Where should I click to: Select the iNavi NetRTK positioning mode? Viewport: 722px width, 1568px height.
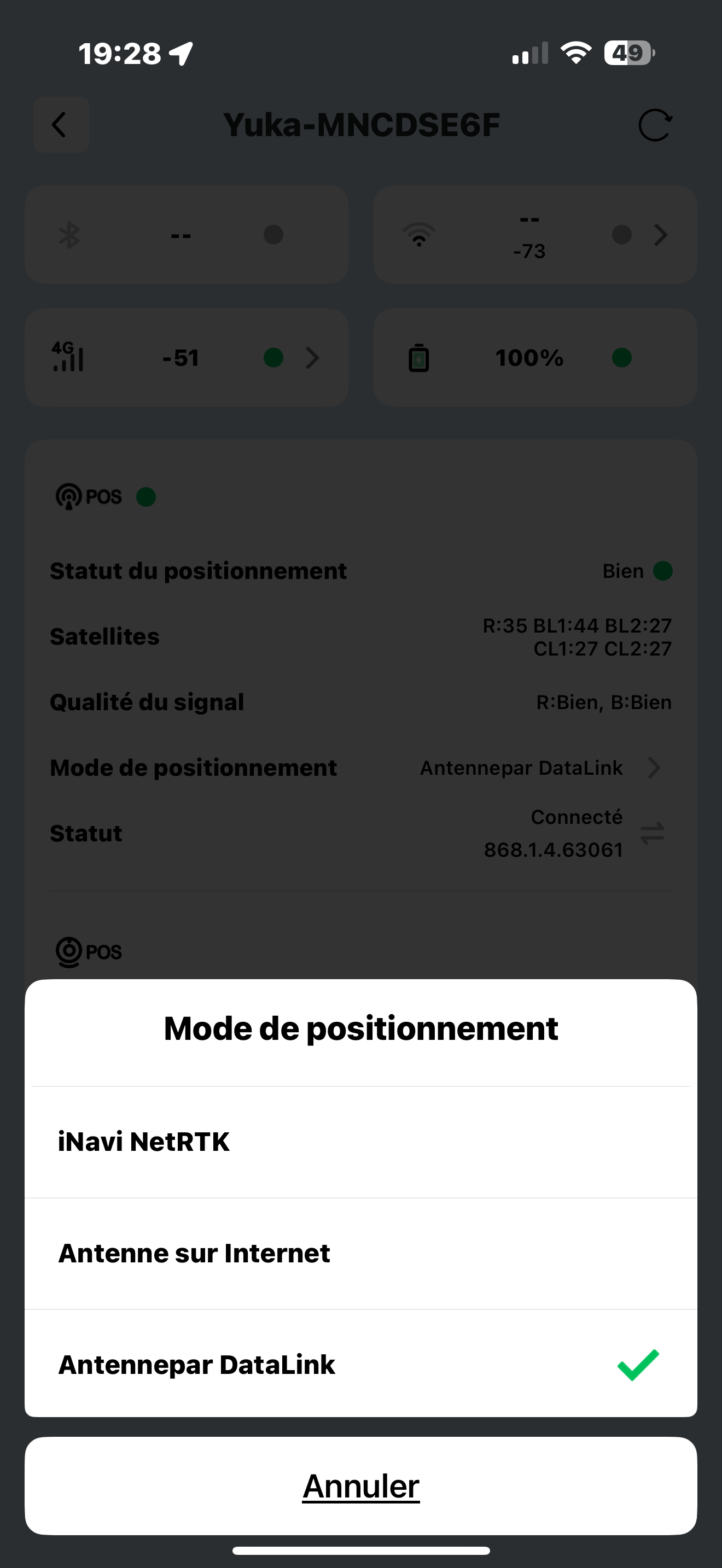point(360,1142)
